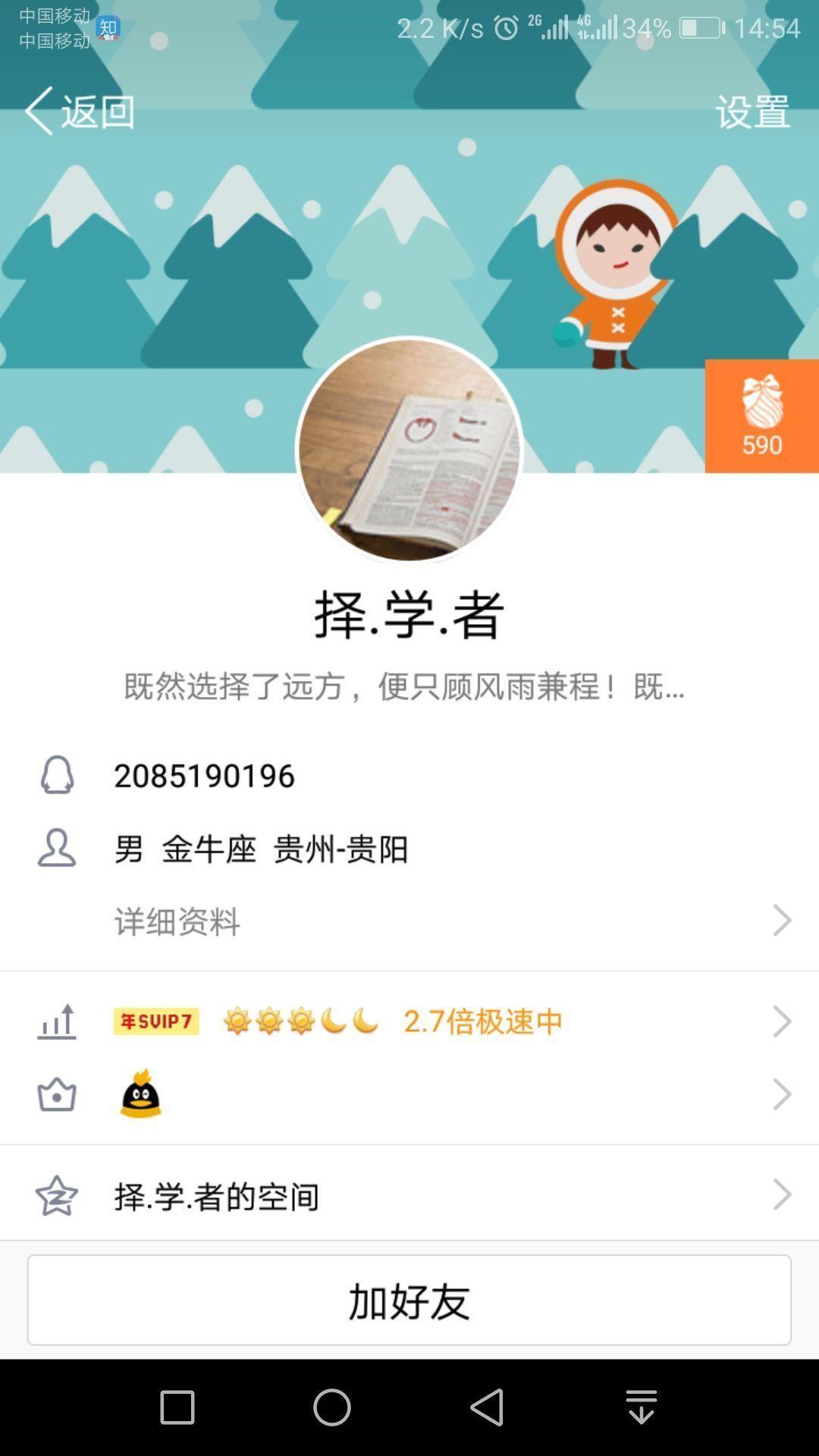Open 设置 in the top bar
819x1456 pixels.
click(752, 111)
